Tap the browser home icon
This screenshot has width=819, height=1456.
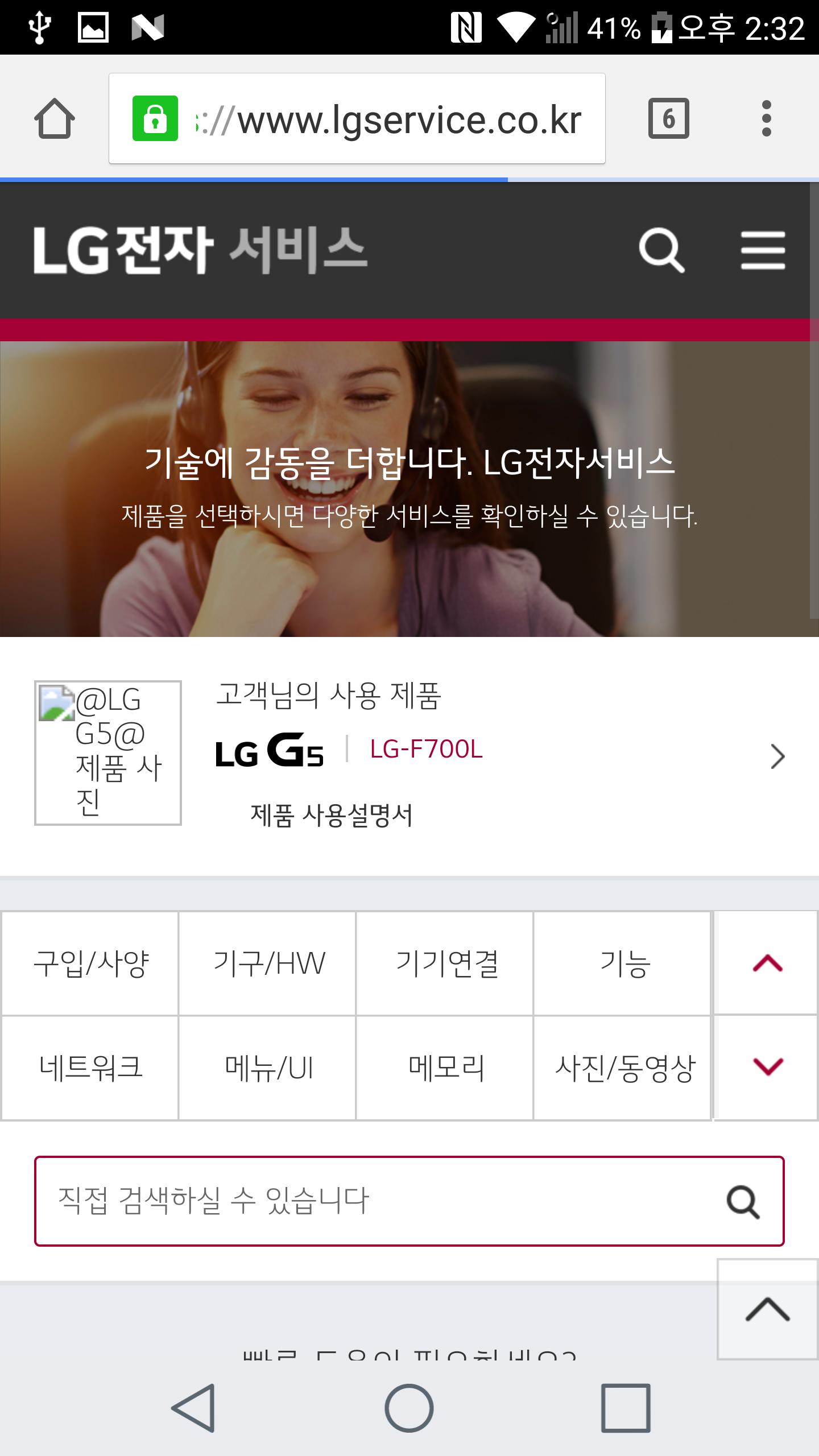pyautogui.click(x=55, y=118)
